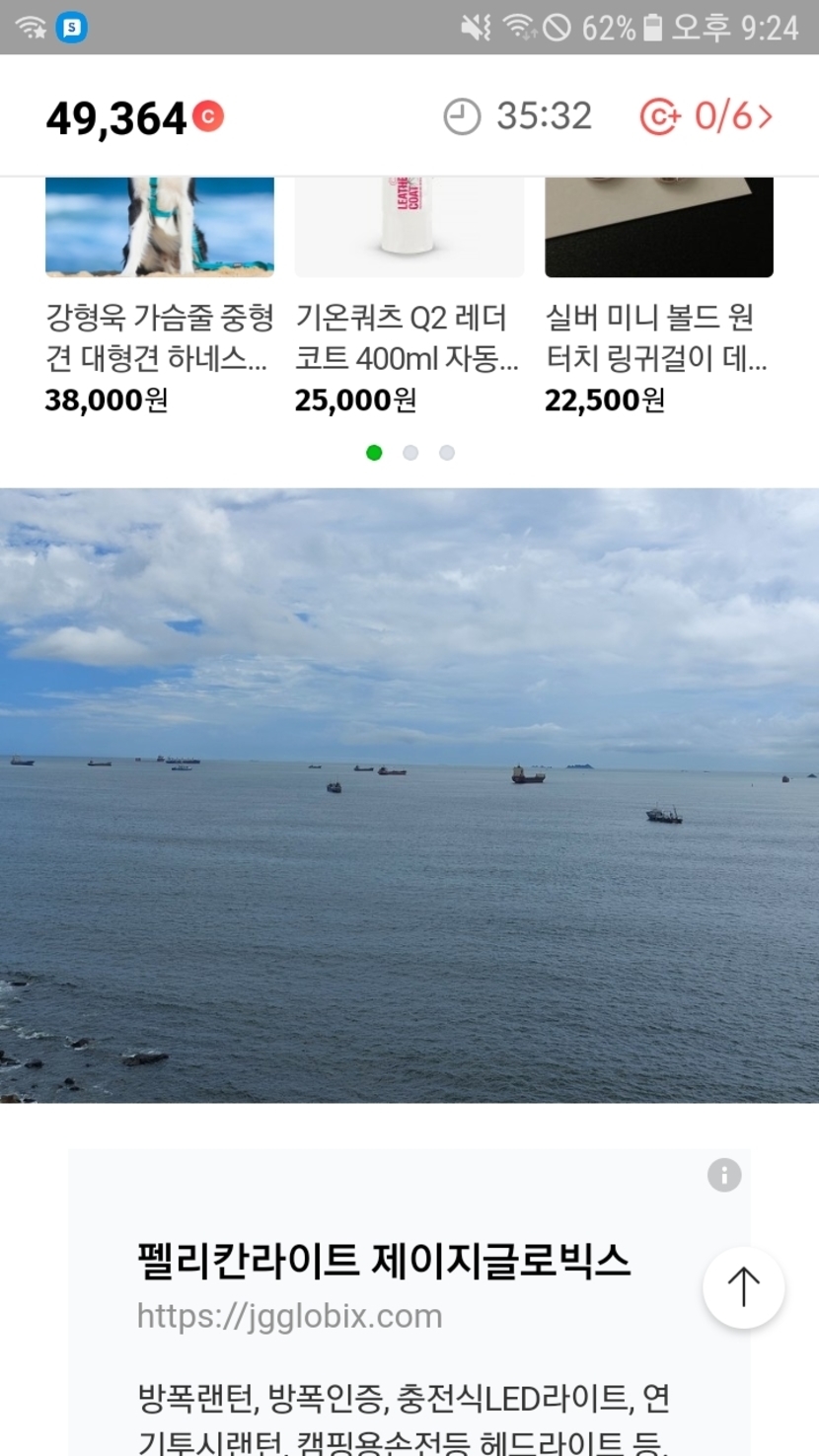
Task: Open the 49,364 cash balance
Action: click(134, 118)
